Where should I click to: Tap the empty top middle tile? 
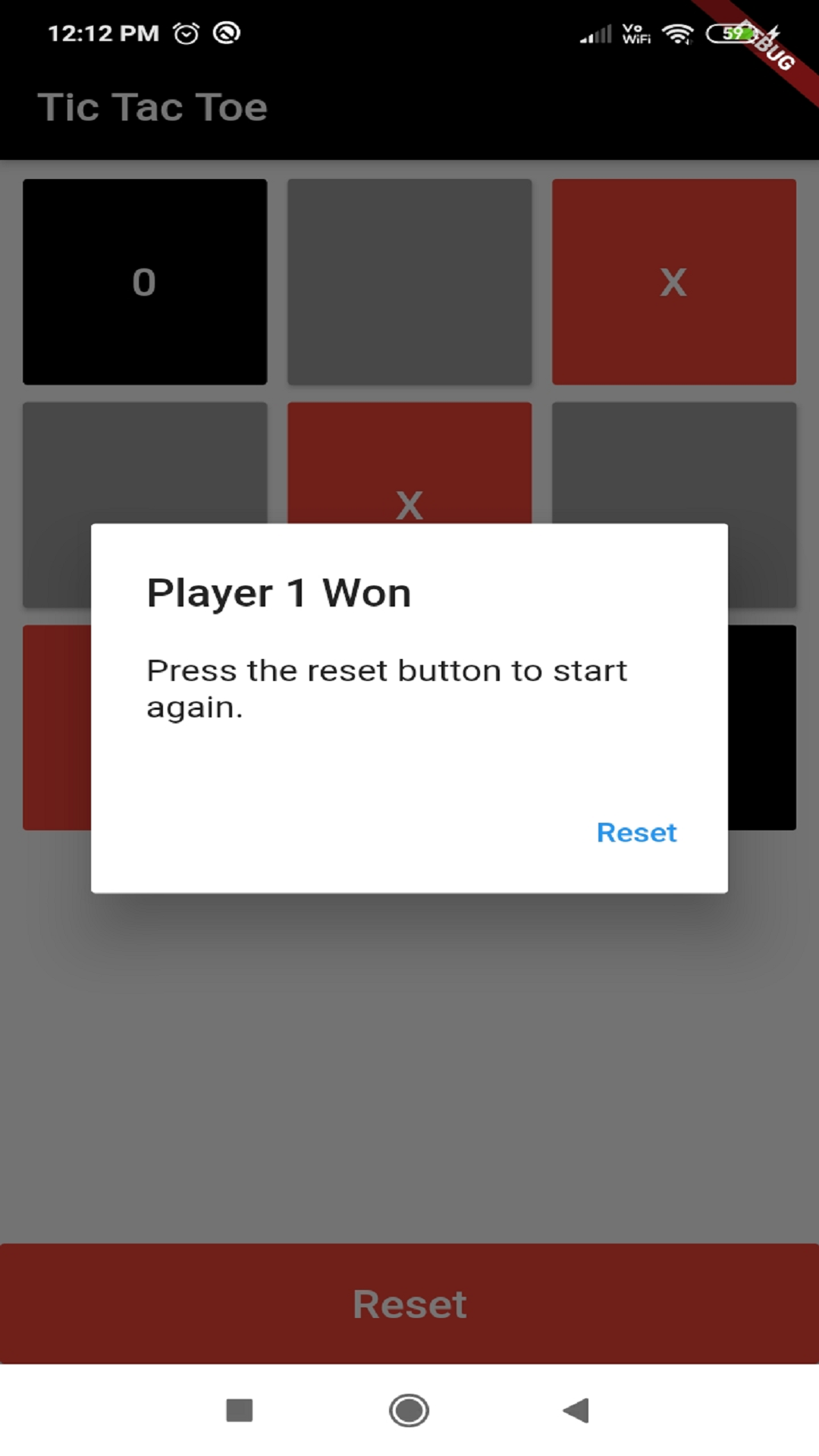tap(409, 282)
